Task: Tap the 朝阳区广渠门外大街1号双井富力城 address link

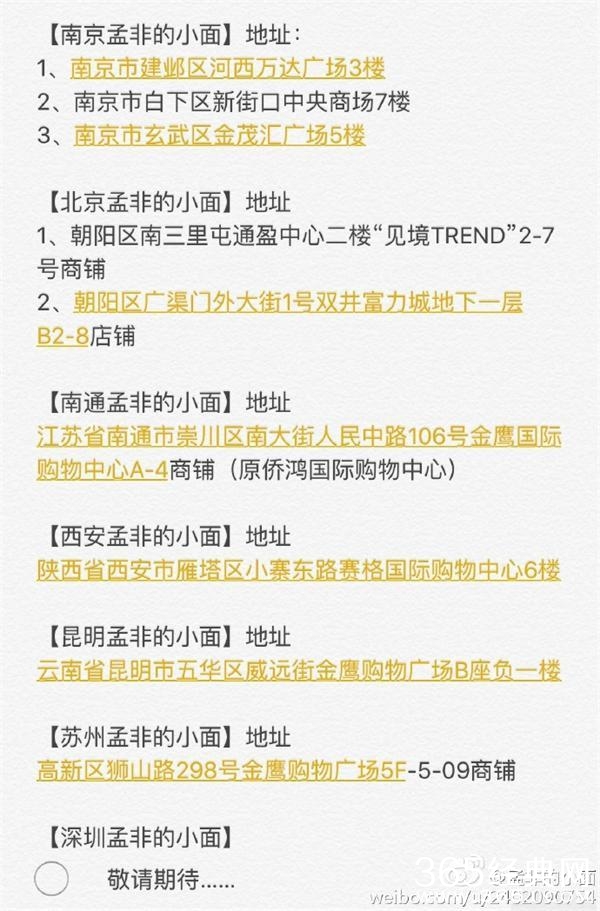Action: [x=297, y=302]
